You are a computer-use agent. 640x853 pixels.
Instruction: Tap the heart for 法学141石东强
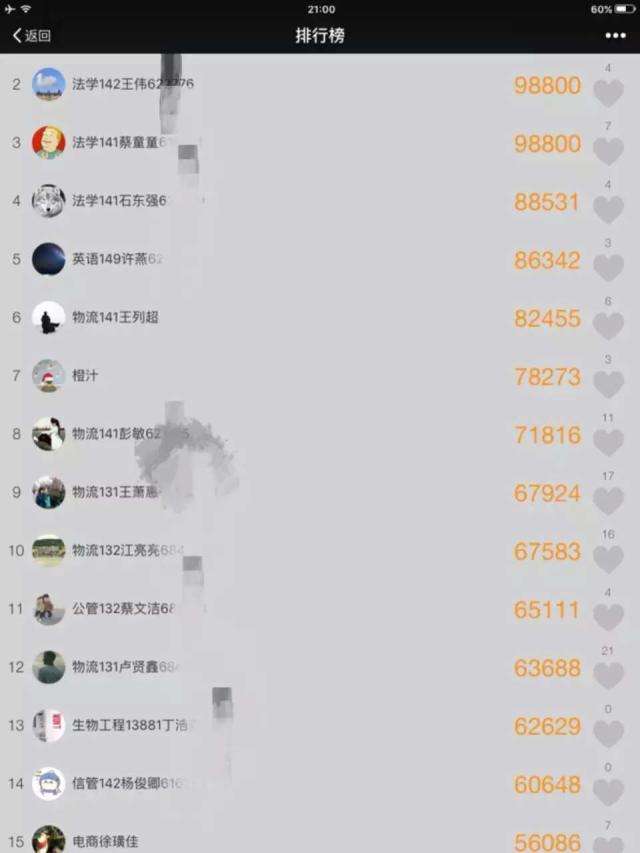[608, 210]
